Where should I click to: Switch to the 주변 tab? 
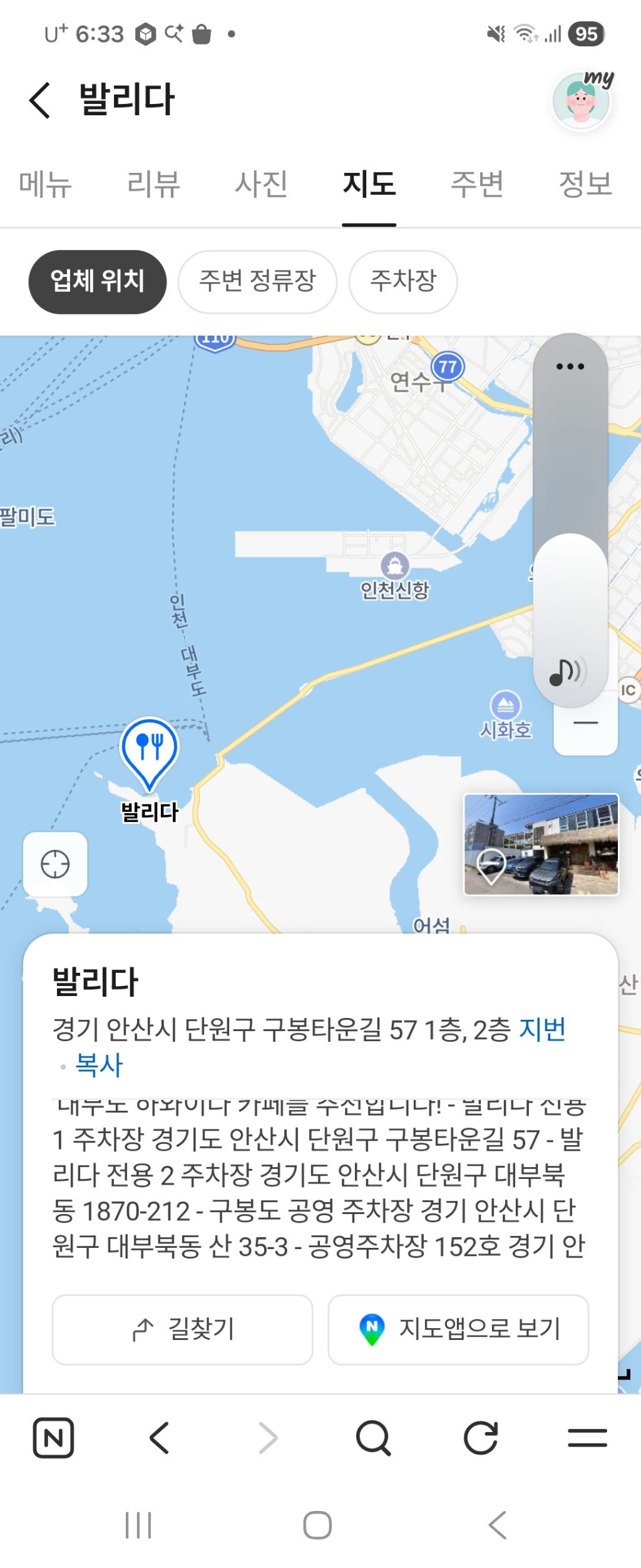tap(477, 184)
